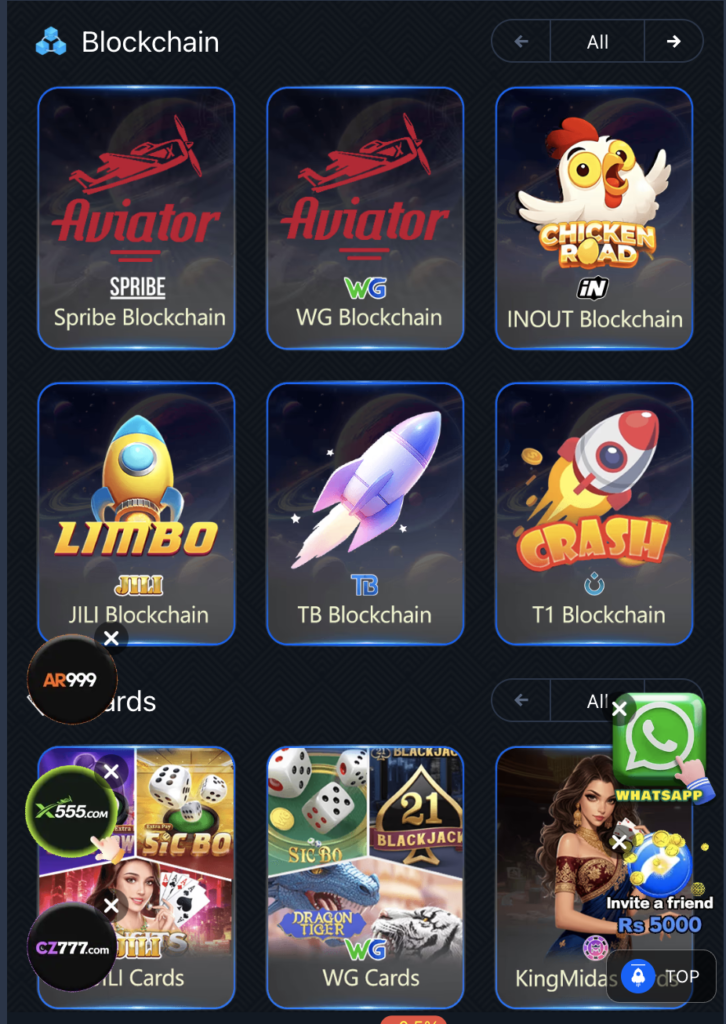Click the WG logo on the second Aviator card
This screenshot has width=726, height=1024.
pos(365,287)
